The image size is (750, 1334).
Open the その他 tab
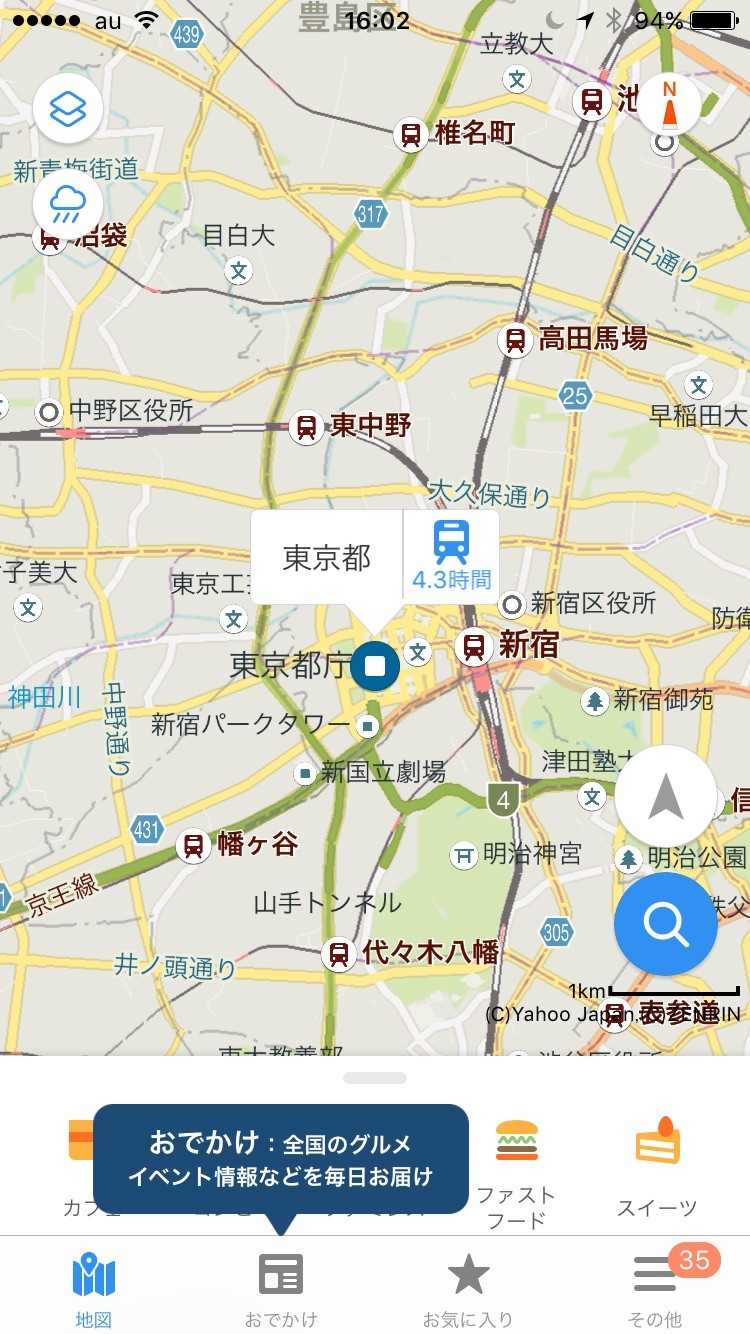tap(655, 1288)
